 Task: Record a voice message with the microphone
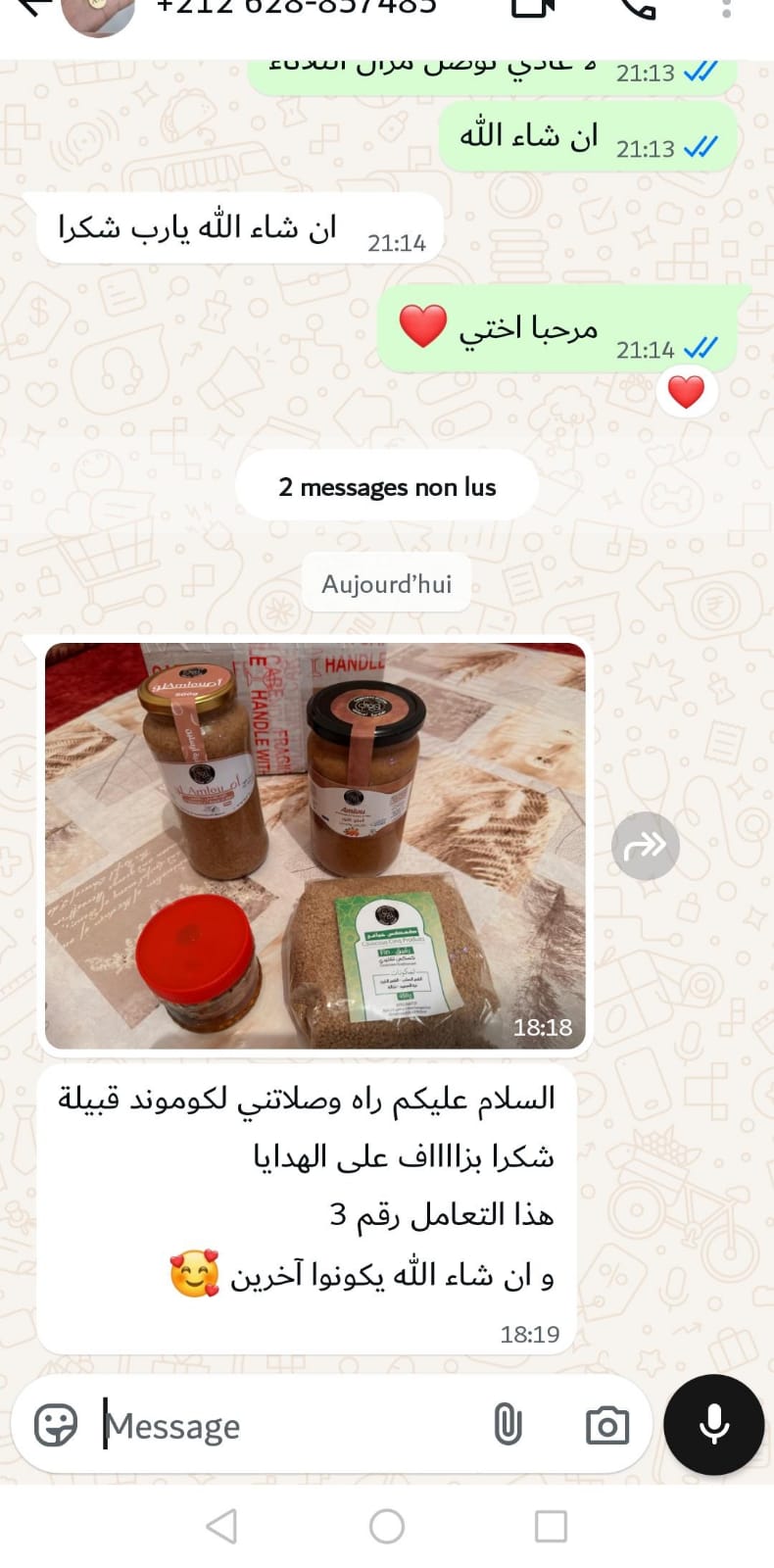tap(713, 1424)
